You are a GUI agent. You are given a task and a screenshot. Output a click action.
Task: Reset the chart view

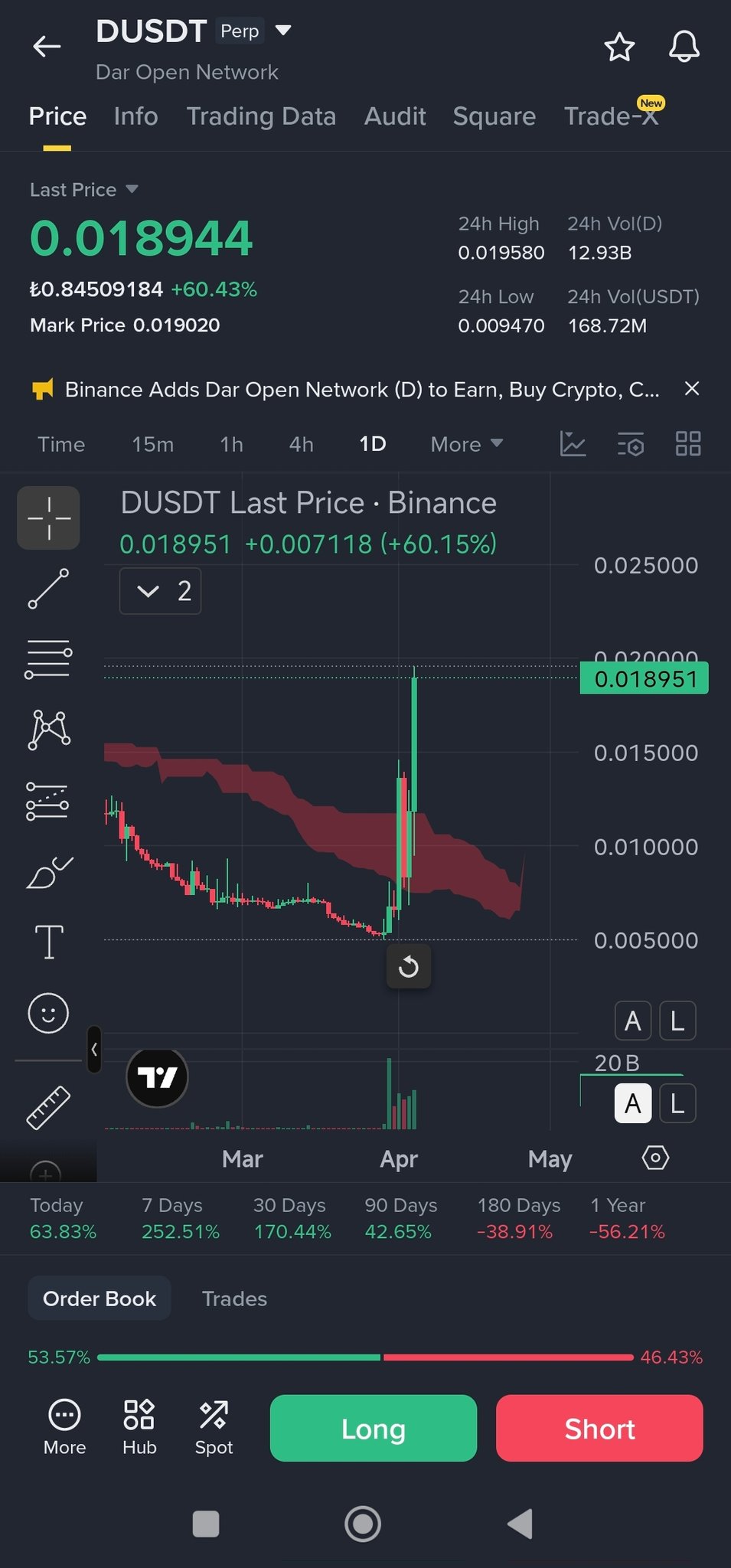408,966
